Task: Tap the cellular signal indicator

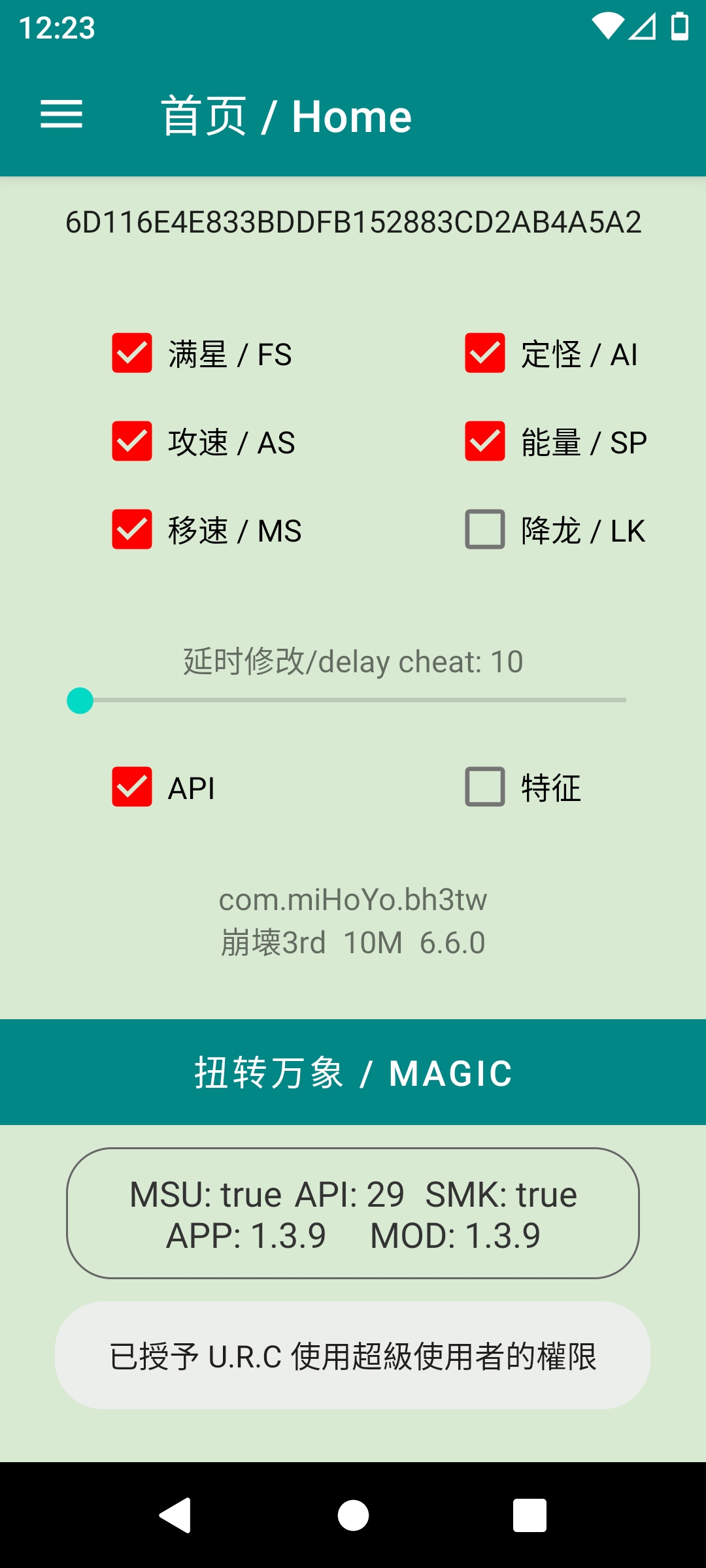Action: 643,28
